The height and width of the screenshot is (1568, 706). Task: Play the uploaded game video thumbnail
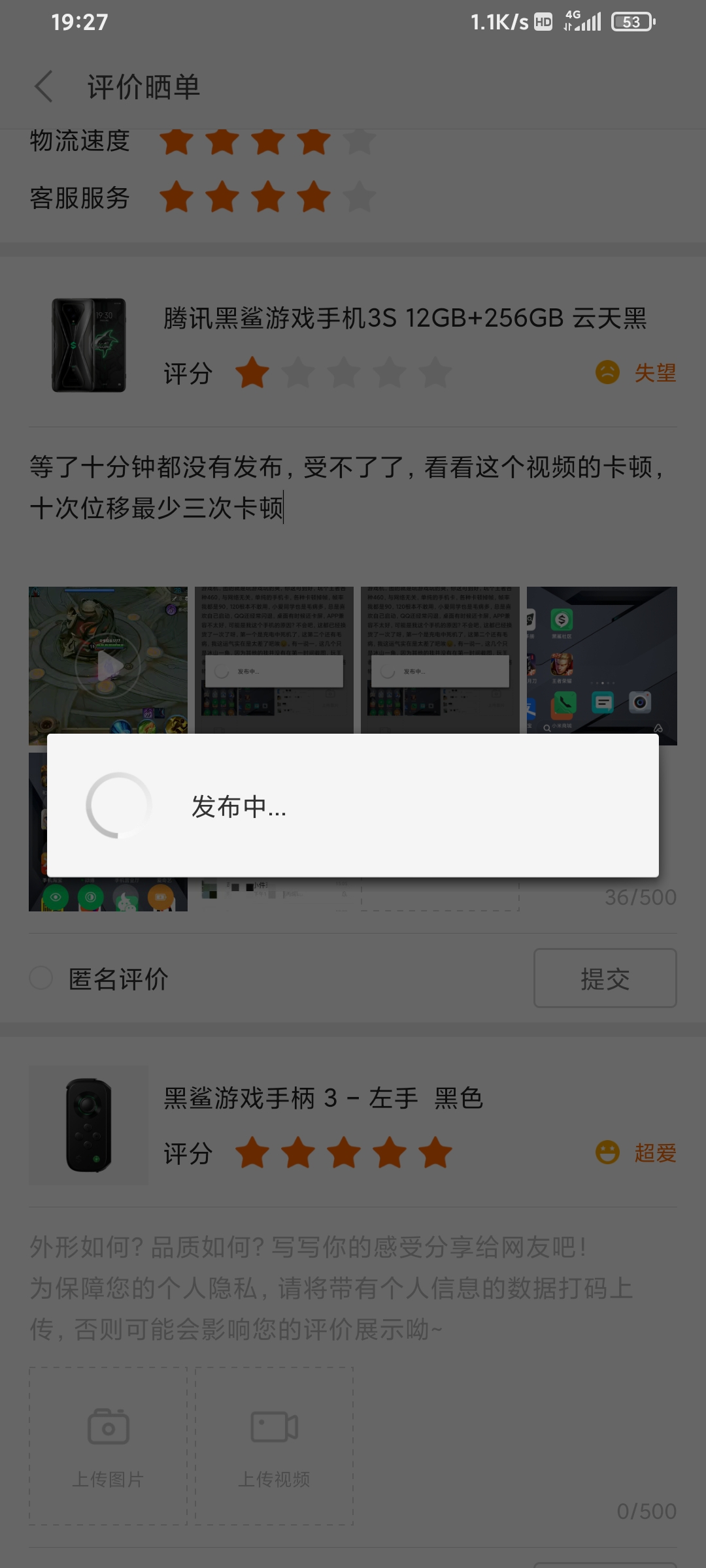pos(108,666)
